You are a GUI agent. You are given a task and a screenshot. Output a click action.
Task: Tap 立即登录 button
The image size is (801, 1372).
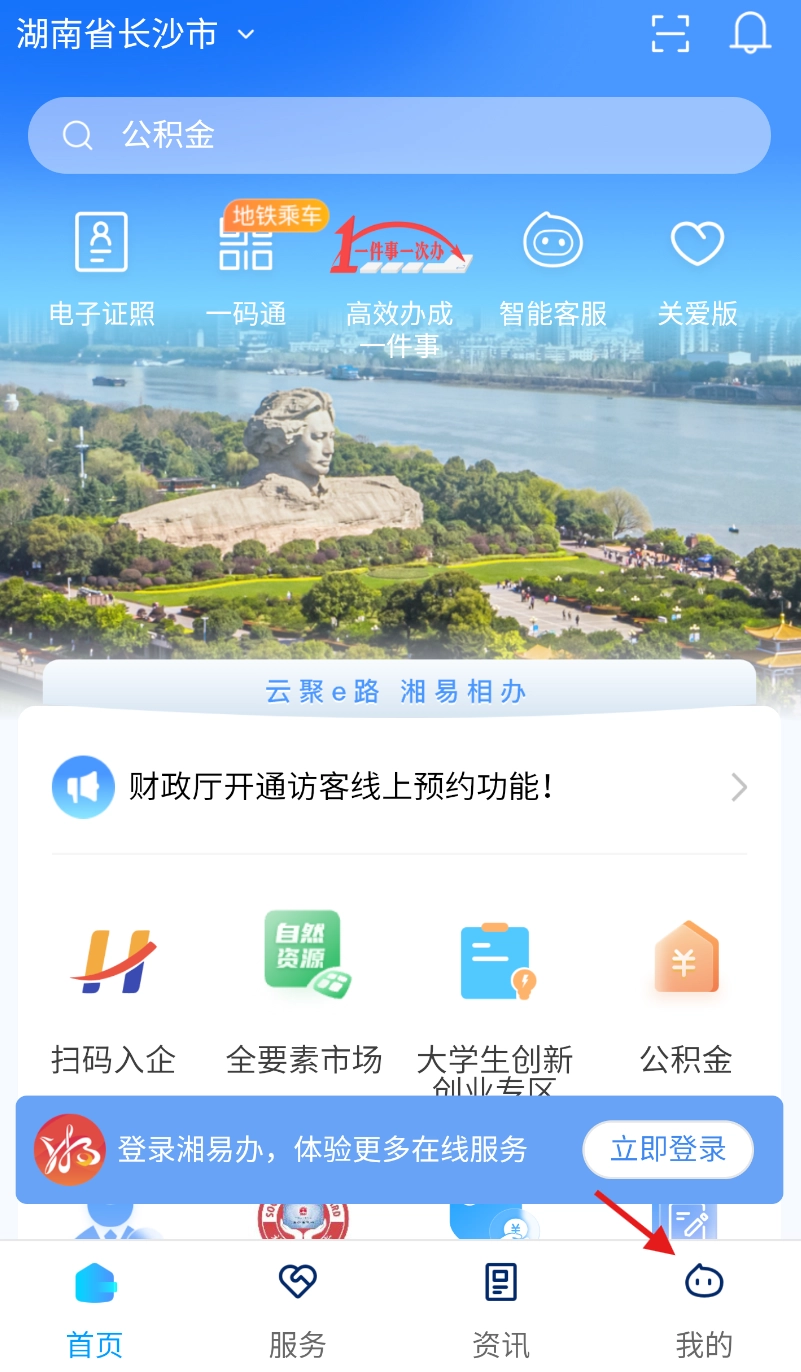[x=668, y=1149]
